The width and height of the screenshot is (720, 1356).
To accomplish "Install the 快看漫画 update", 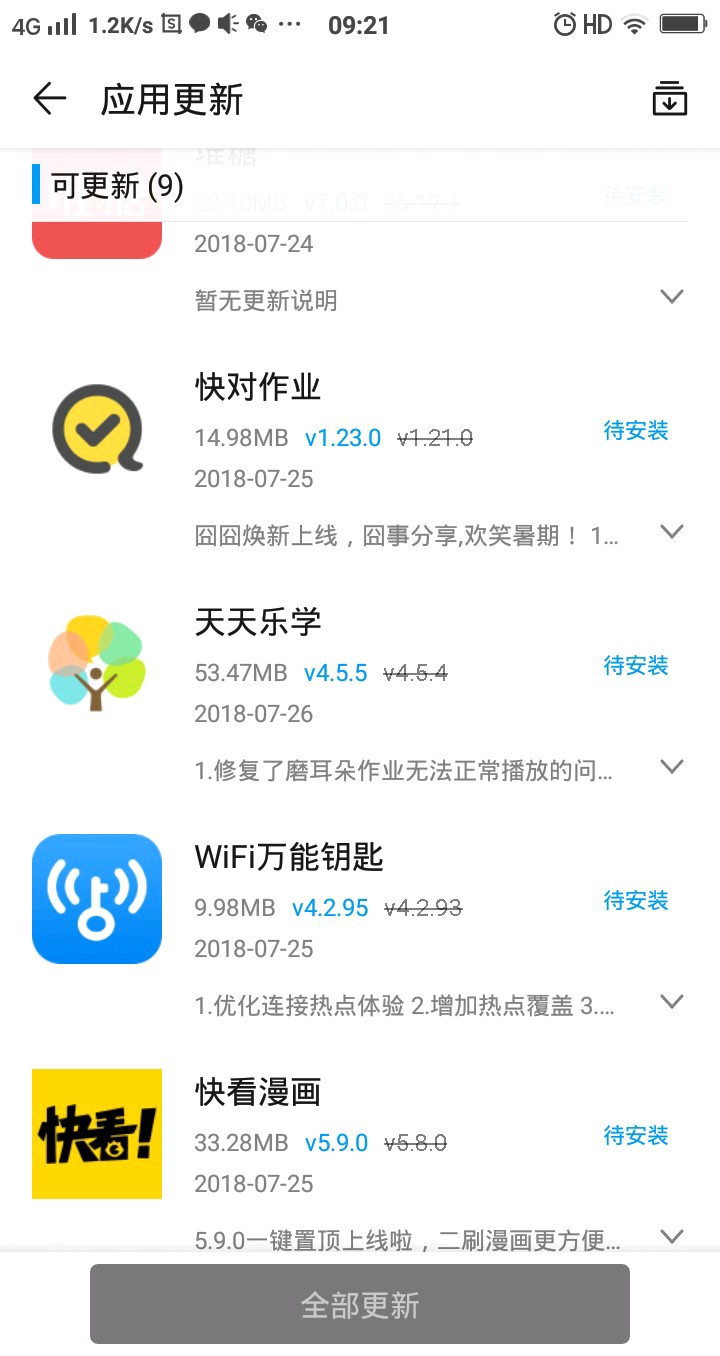I will [x=636, y=1136].
